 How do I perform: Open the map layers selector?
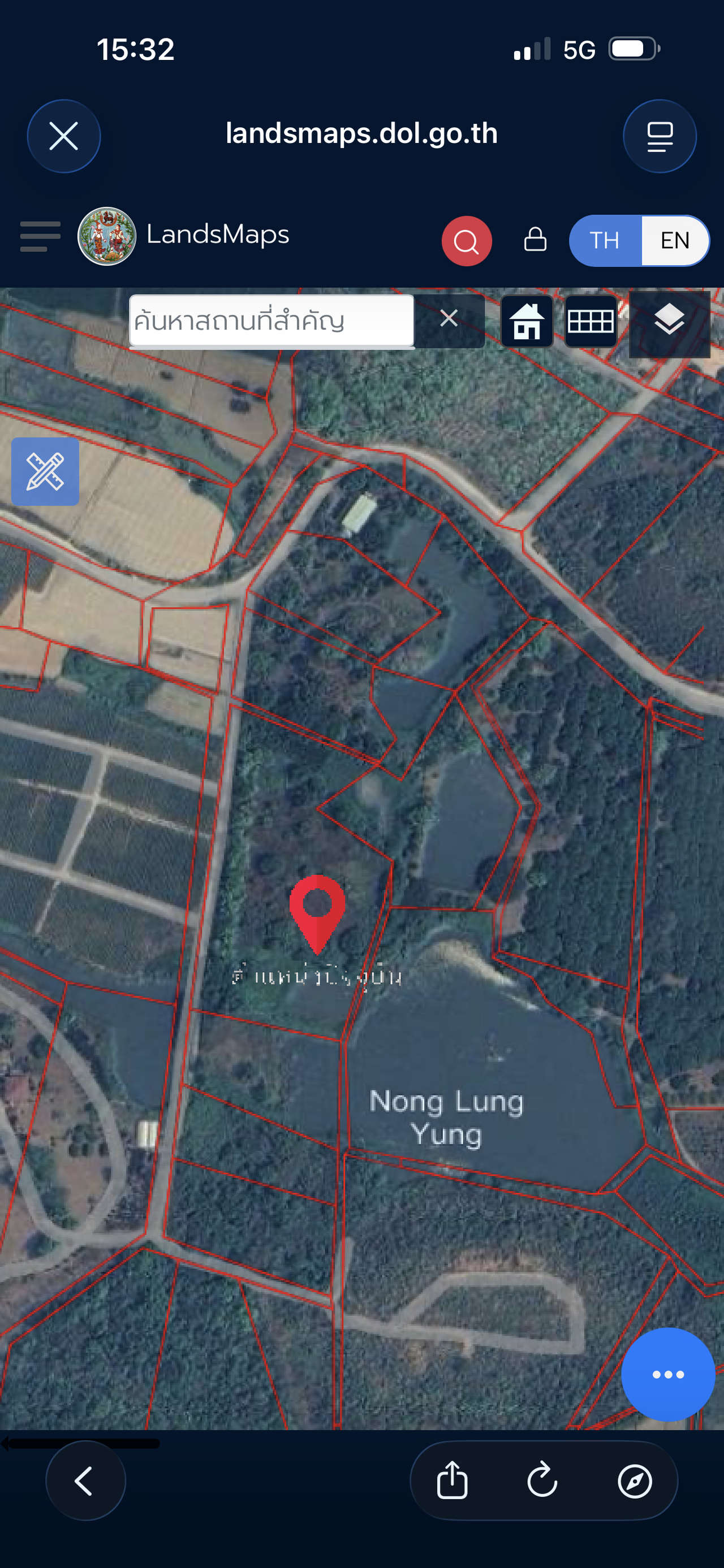pos(669,321)
